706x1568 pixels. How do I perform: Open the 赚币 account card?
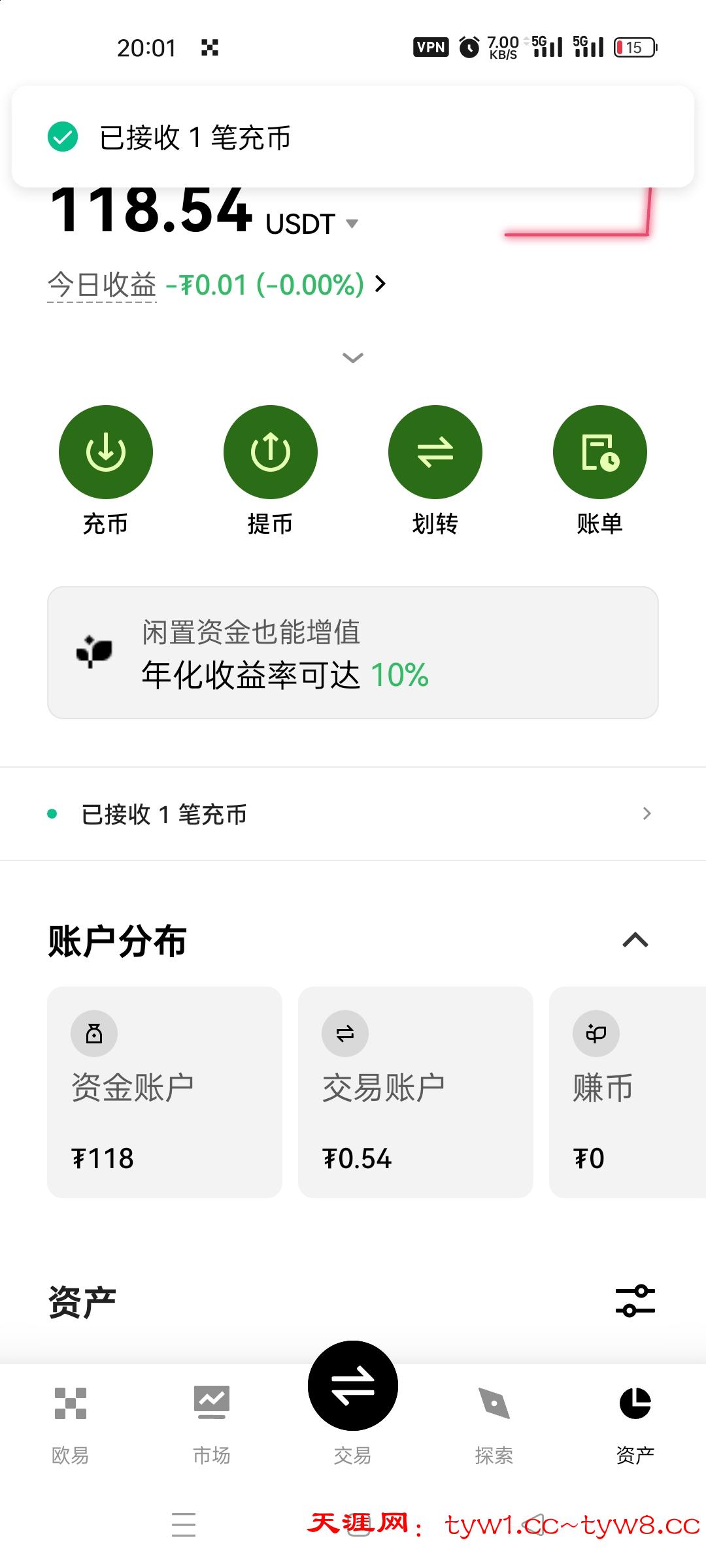[x=626, y=1092]
